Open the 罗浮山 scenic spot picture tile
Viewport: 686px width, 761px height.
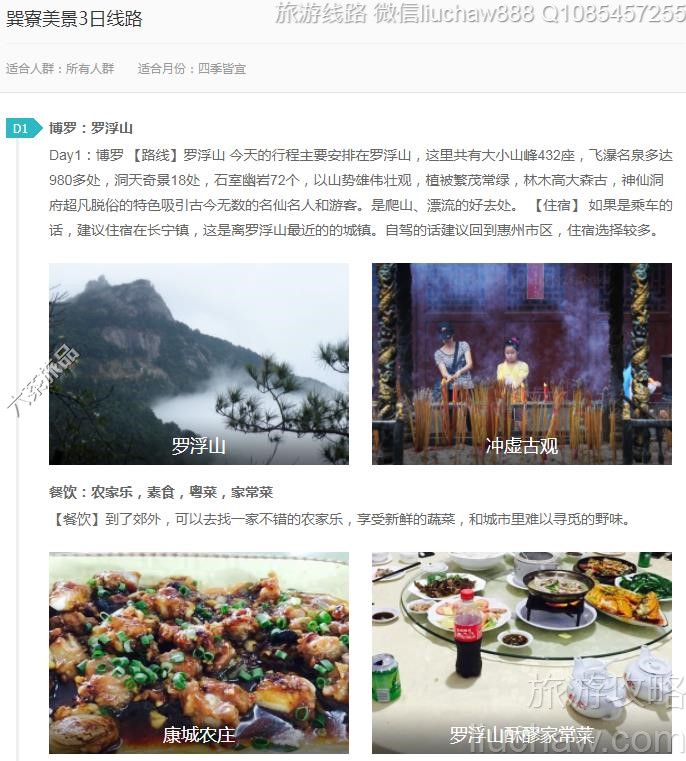coord(198,364)
